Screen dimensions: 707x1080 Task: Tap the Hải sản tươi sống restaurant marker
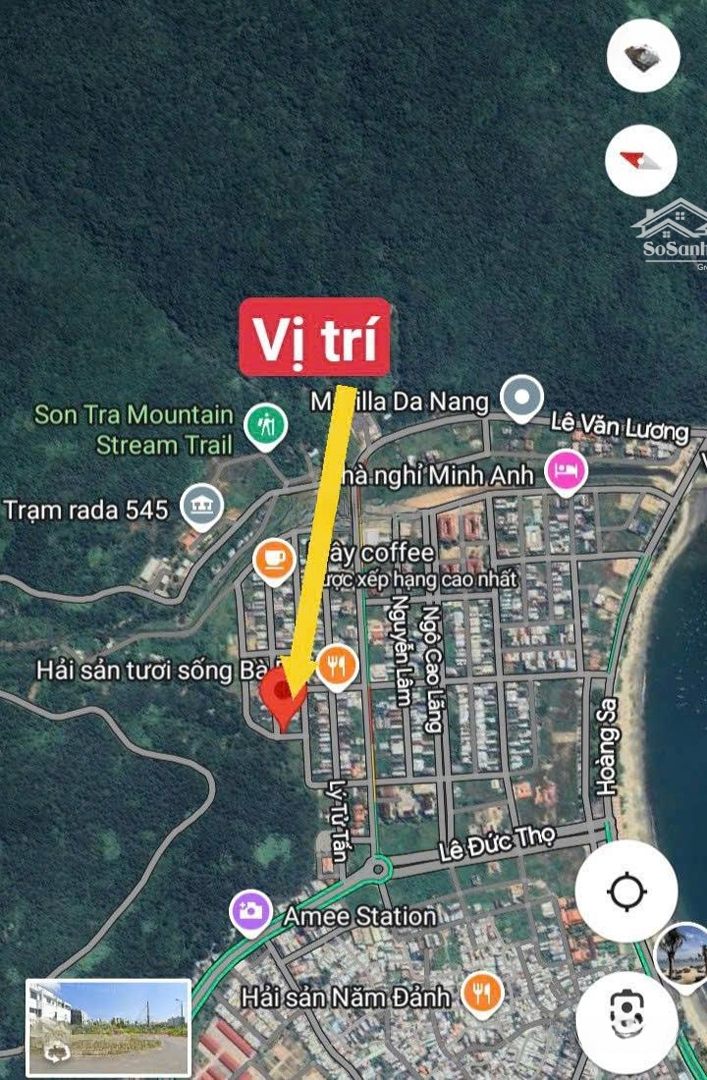coord(337,664)
